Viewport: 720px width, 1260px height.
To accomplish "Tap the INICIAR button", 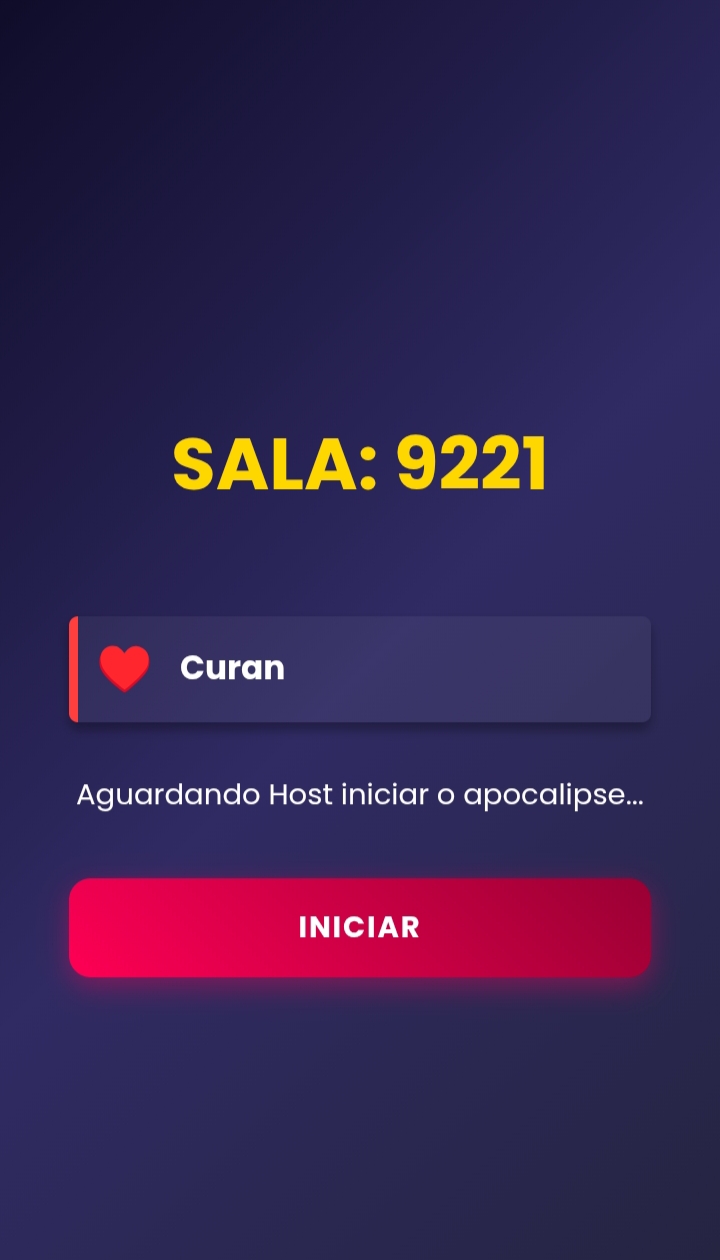I will 360,927.
